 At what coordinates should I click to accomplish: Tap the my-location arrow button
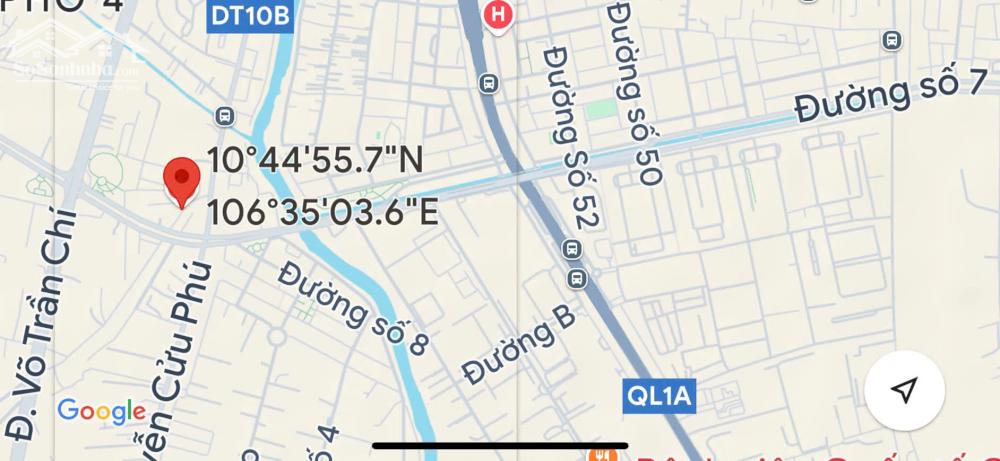point(905,390)
